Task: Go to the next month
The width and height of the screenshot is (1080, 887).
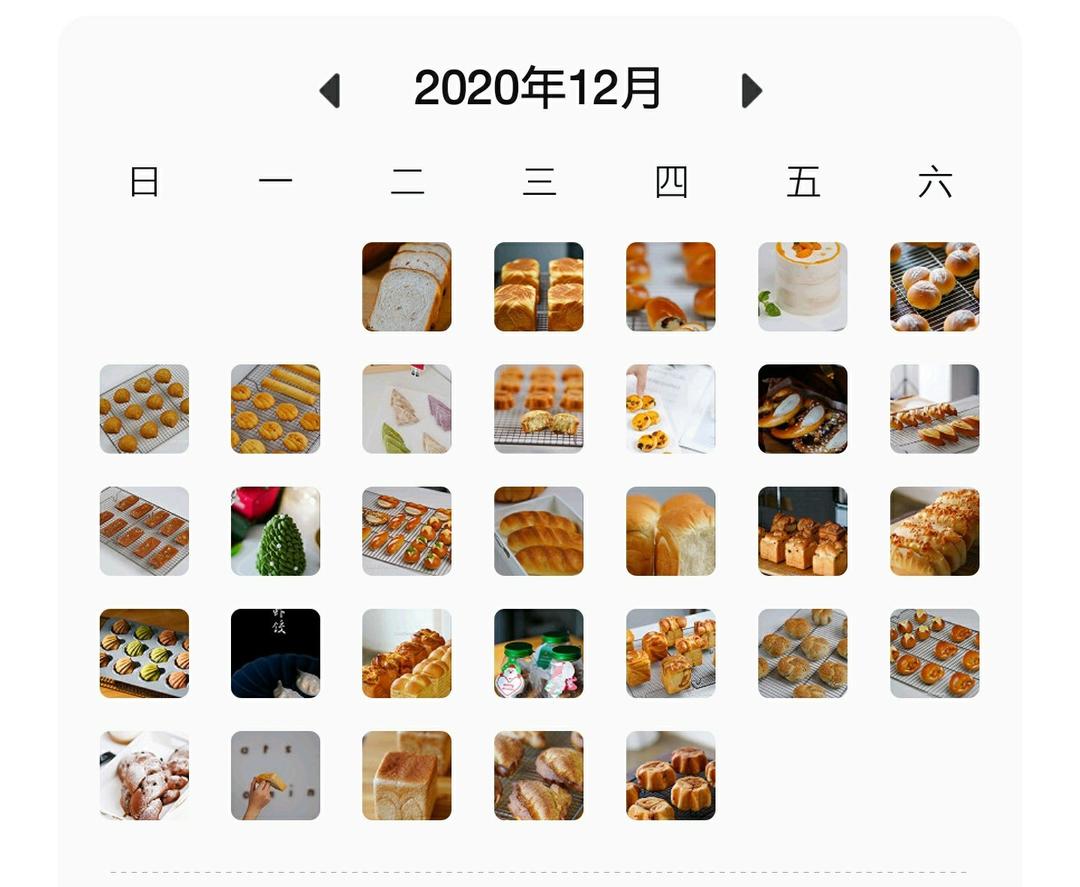Action: (x=751, y=91)
